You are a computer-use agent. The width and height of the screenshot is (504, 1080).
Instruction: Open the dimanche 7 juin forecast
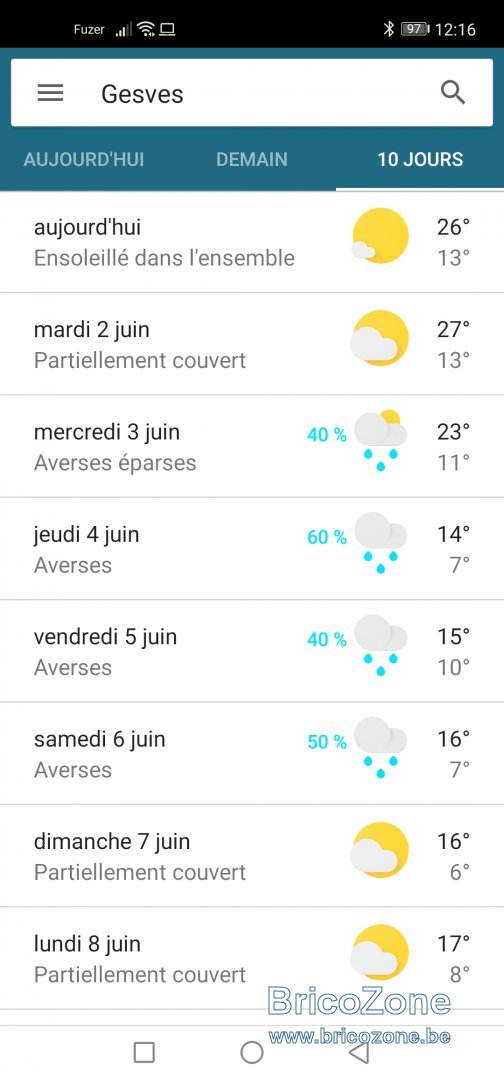point(252,855)
